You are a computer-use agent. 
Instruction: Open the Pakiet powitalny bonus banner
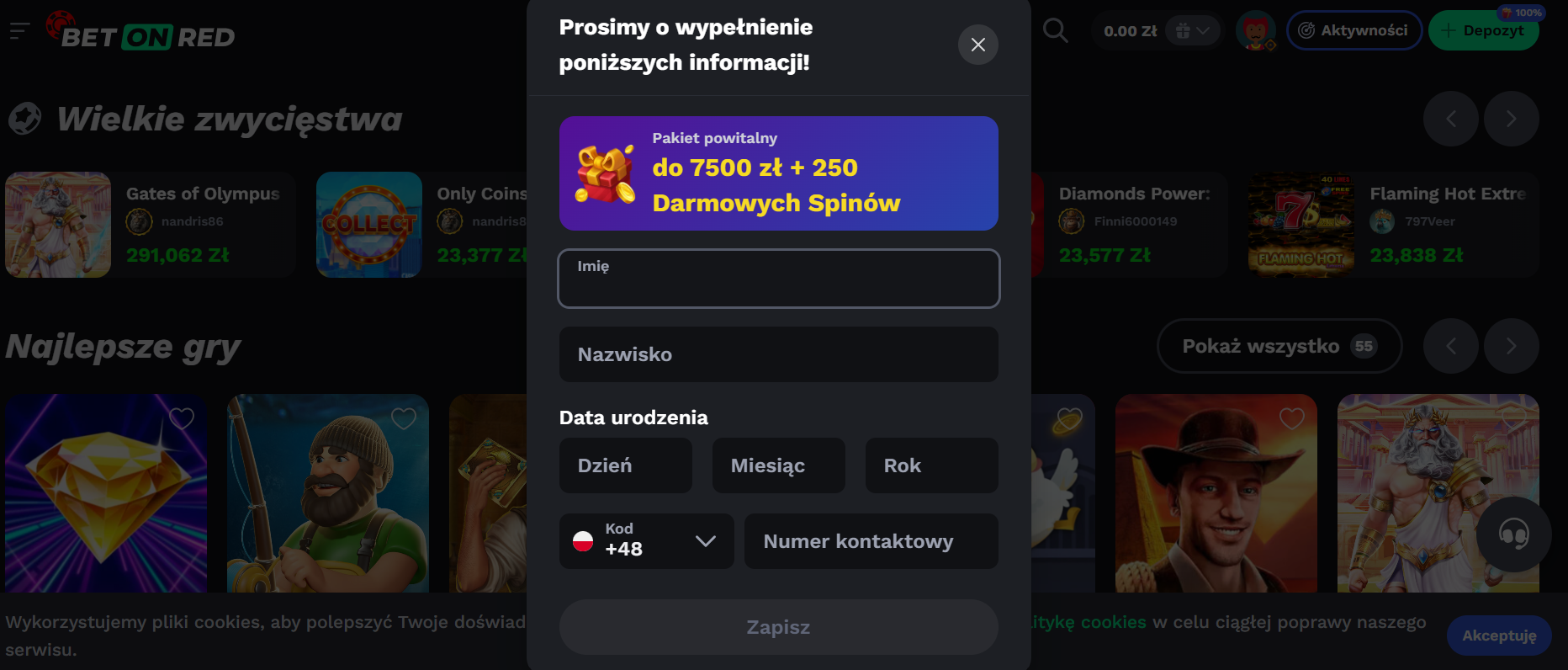pyautogui.click(x=778, y=173)
